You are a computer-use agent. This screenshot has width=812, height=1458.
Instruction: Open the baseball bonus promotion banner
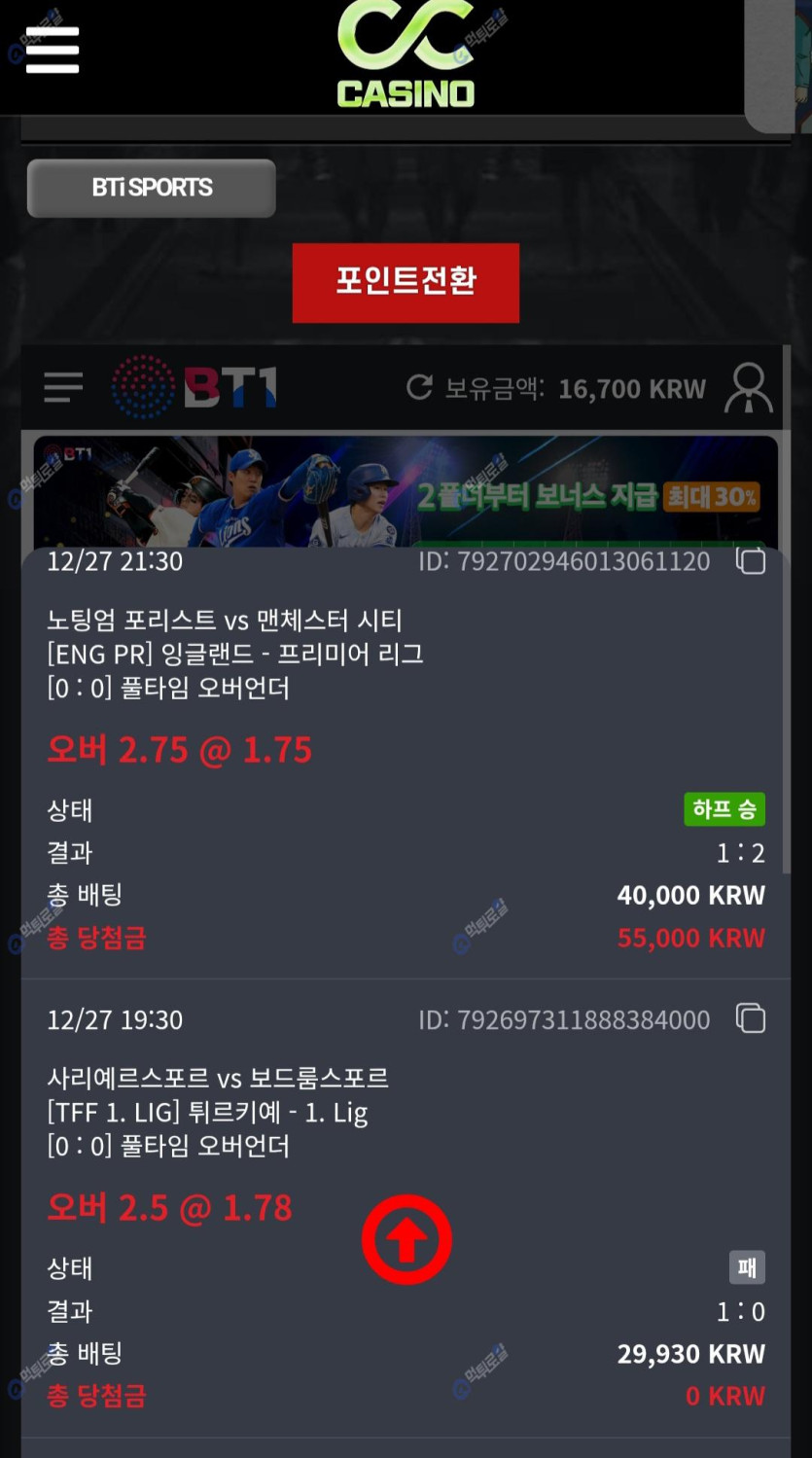[x=406, y=491]
